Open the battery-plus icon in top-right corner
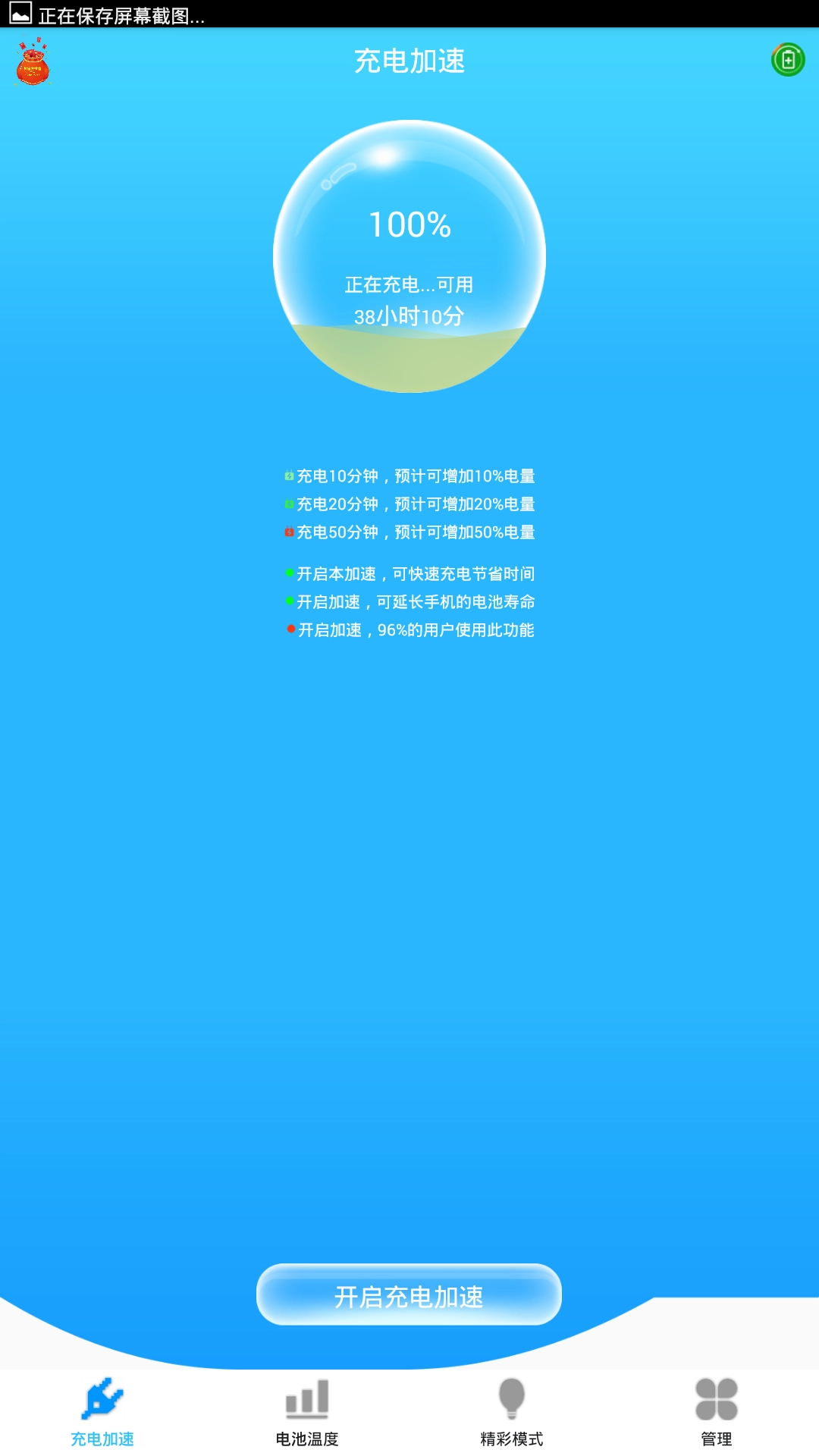 point(787,59)
